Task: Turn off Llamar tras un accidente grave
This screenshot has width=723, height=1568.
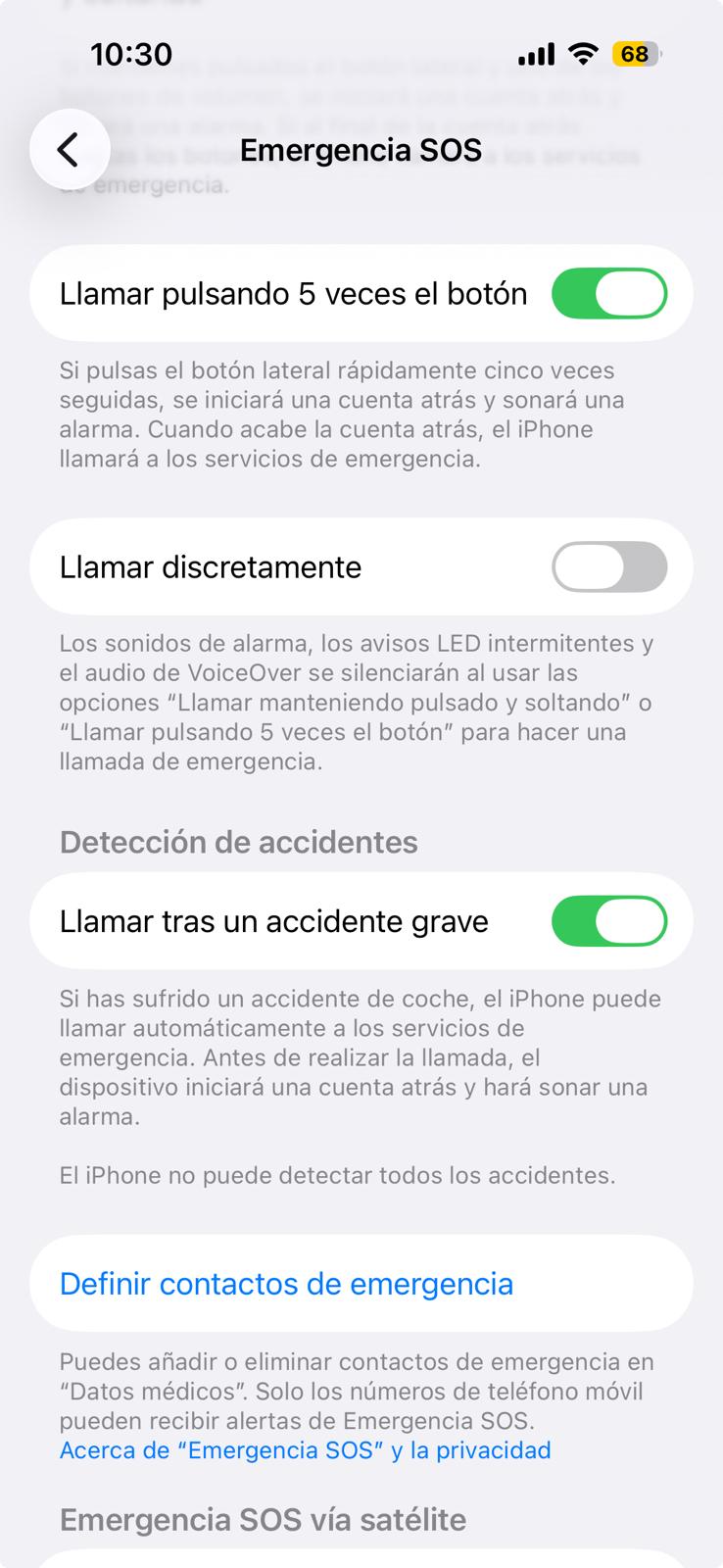Action: pyautogui.click(x=608, y=921)
